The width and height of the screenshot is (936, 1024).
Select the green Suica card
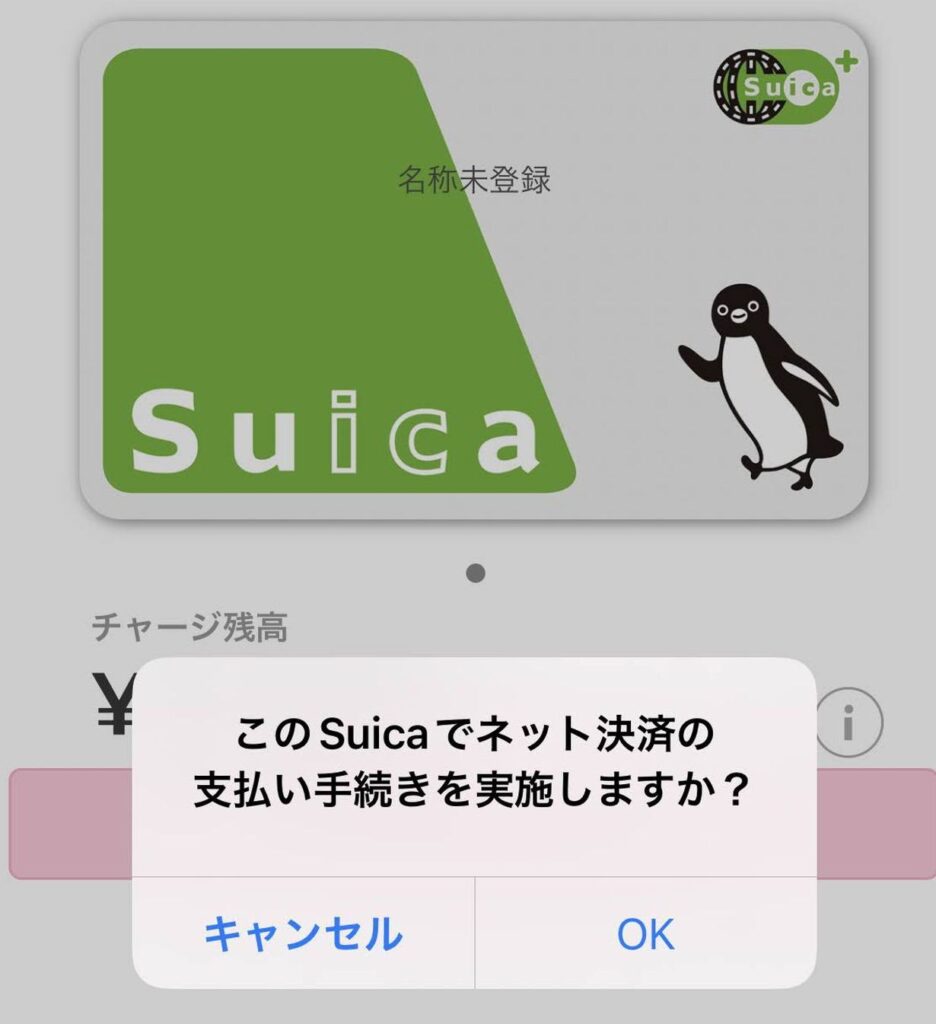[473, 270]
